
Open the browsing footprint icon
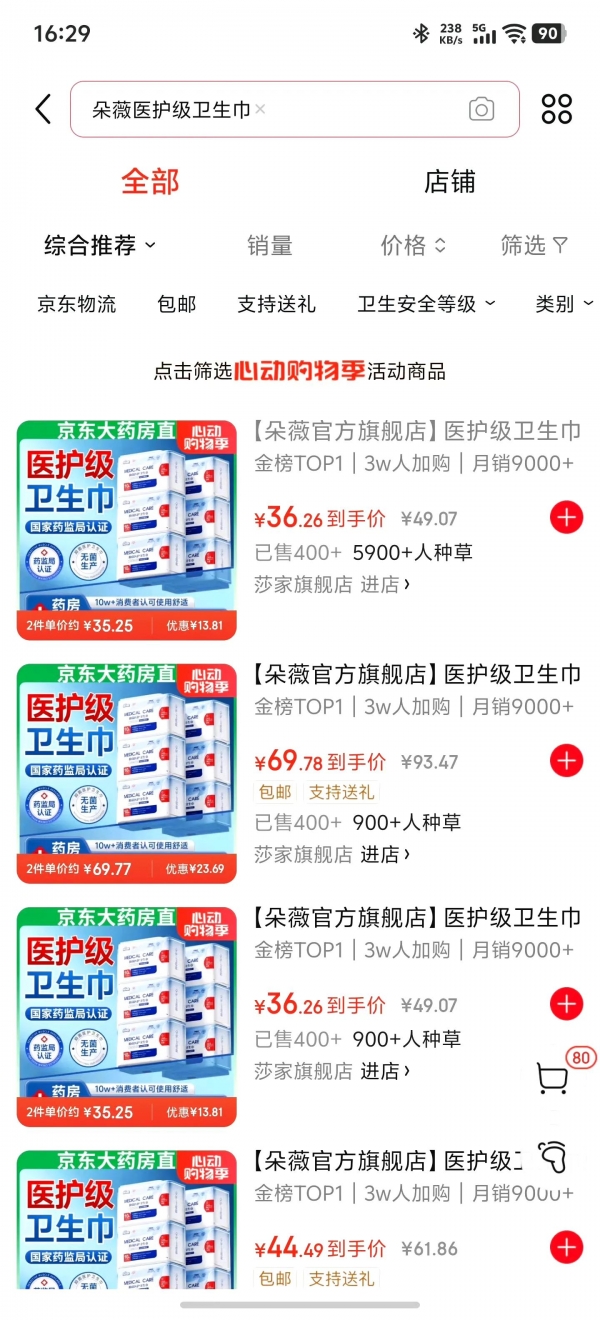coord(551,1157)
